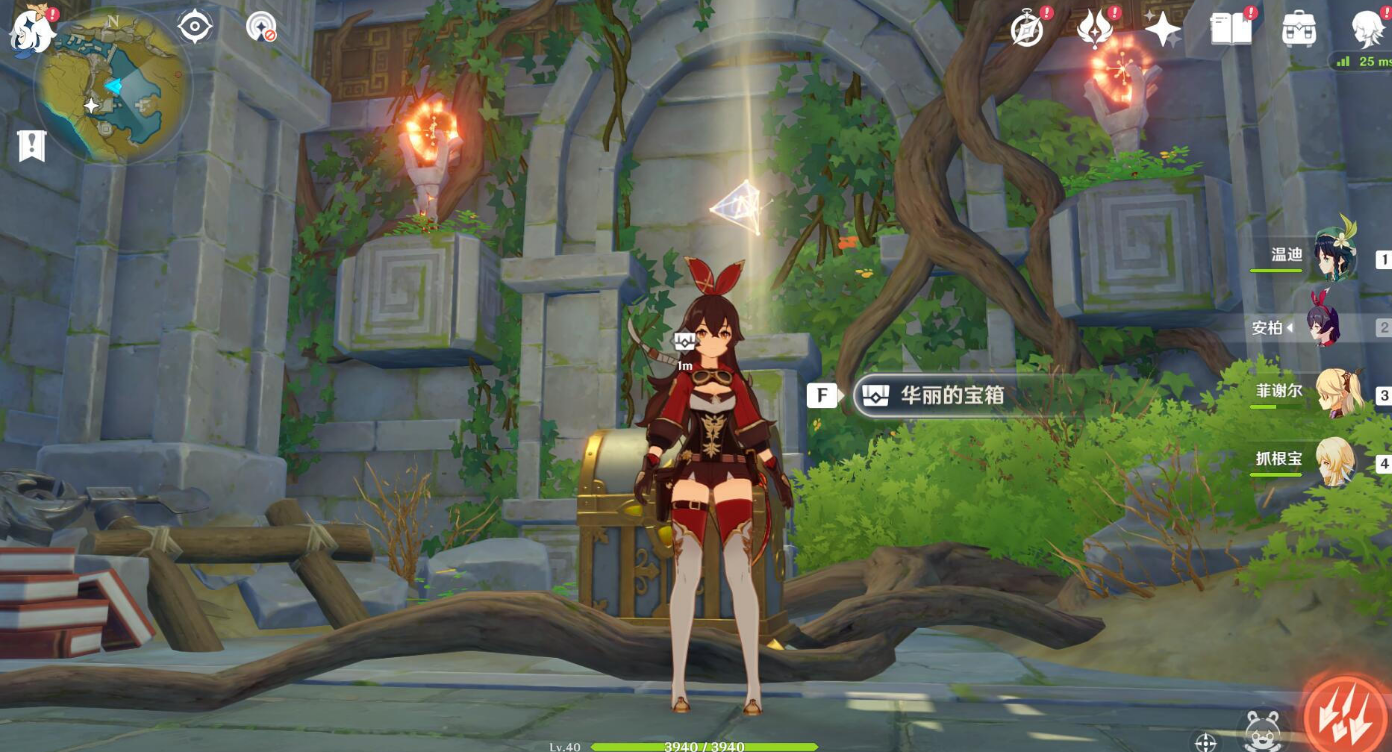Open the quest bookmark icon
Viewport: 1392px width, 752px height.
[x=32, y=146]
